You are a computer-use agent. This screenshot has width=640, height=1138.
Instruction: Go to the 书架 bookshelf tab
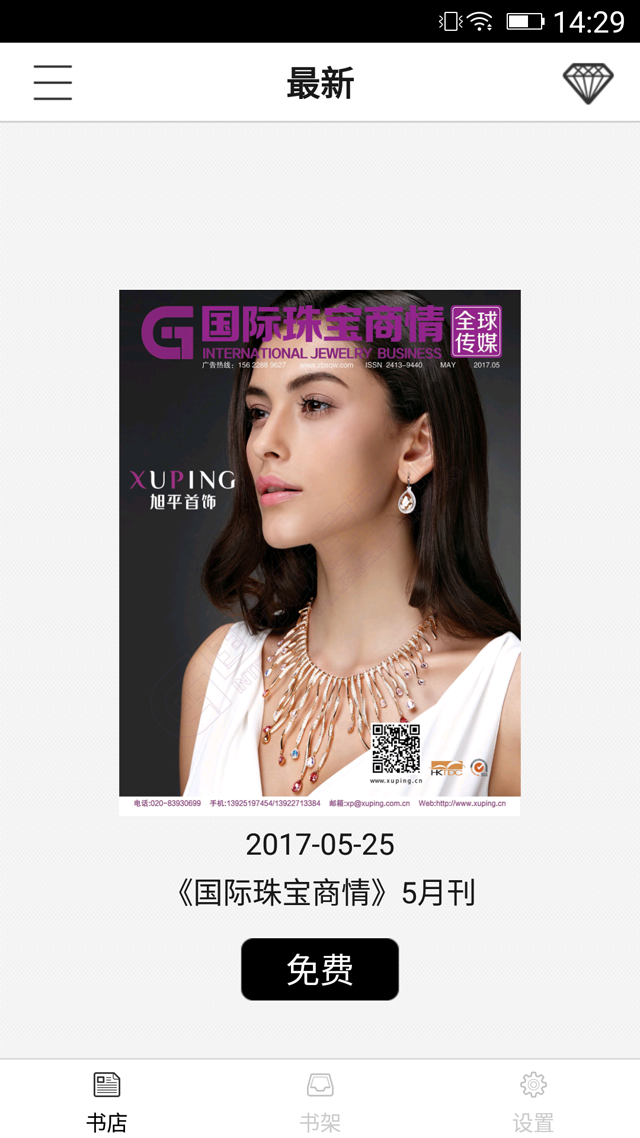point(320,1100)
